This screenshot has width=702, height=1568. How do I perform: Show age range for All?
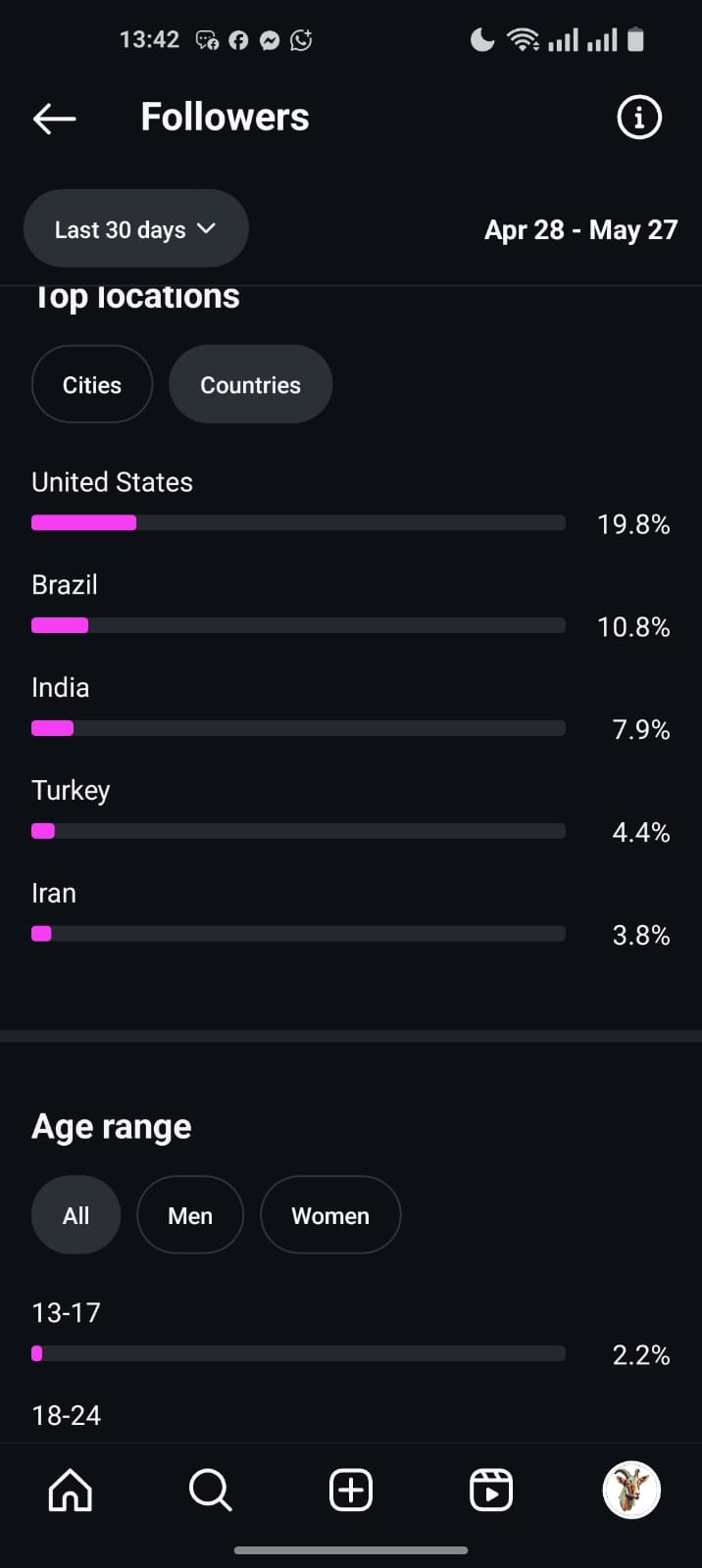pos(75,1215)
